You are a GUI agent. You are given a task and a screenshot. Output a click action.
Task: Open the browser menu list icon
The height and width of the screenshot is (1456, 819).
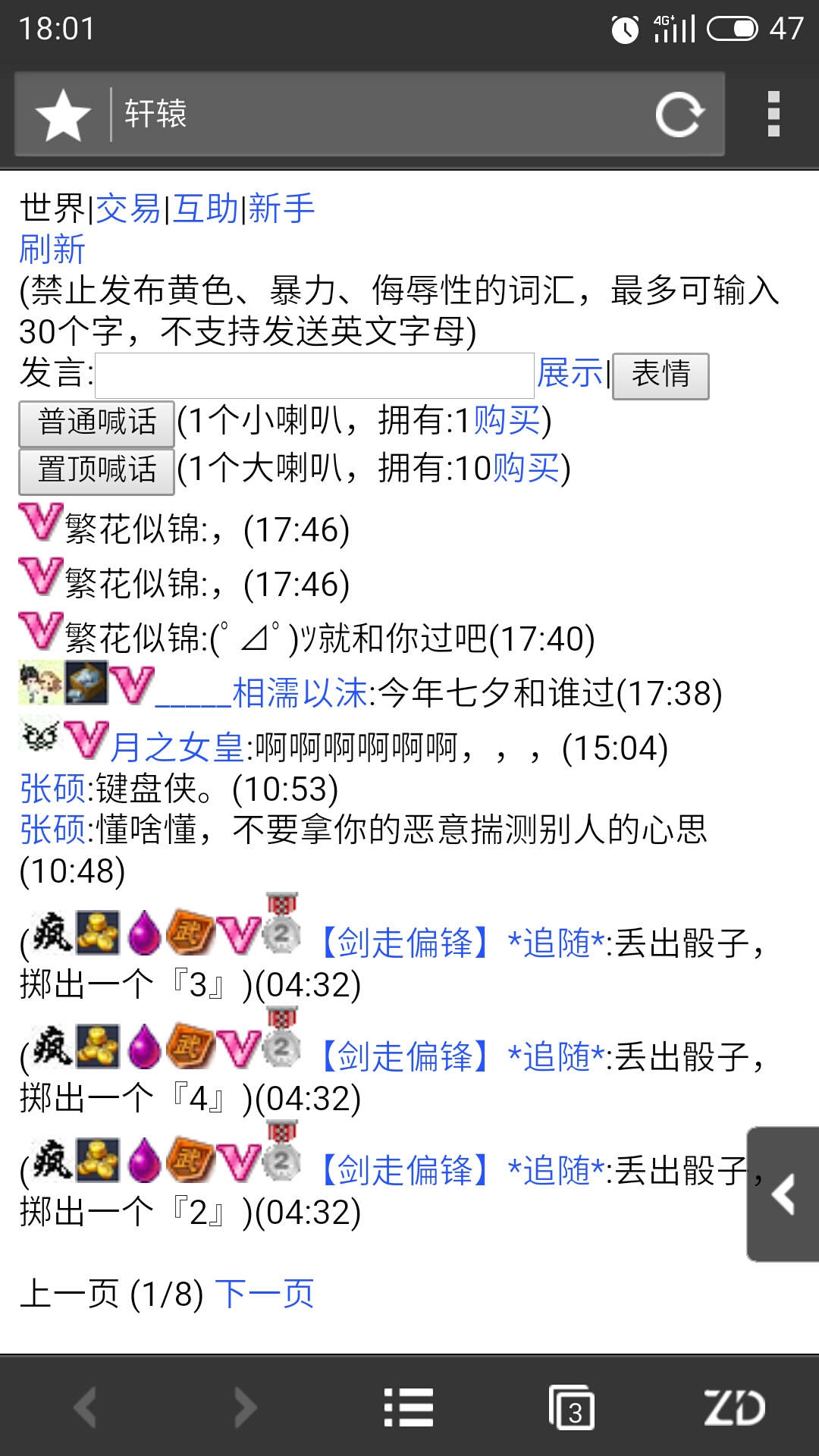click(408, 1408)
